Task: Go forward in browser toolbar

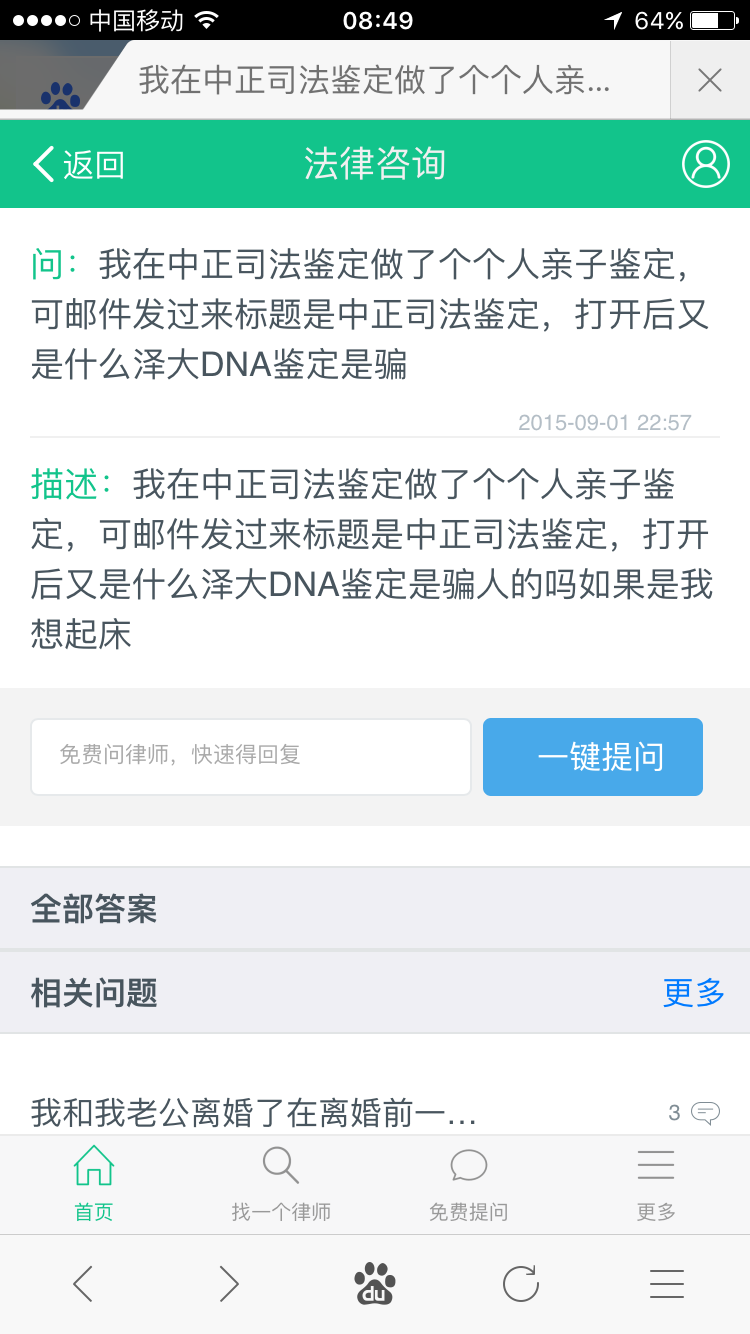Action: tap(229, 1283)
